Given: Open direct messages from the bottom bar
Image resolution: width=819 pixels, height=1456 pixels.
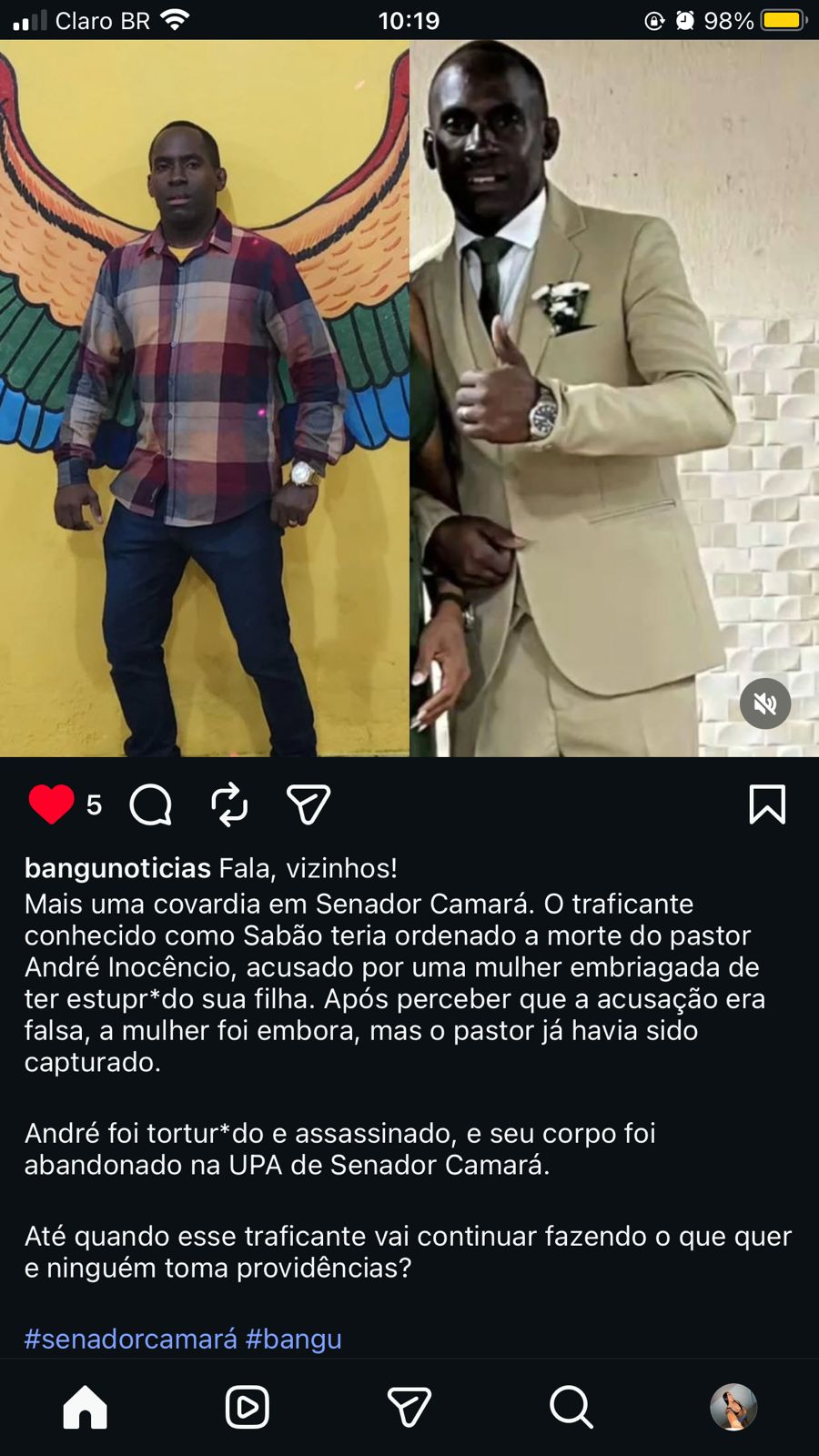Looking at the screenshot, I should pyautogui.click(x=409, y=1407).
